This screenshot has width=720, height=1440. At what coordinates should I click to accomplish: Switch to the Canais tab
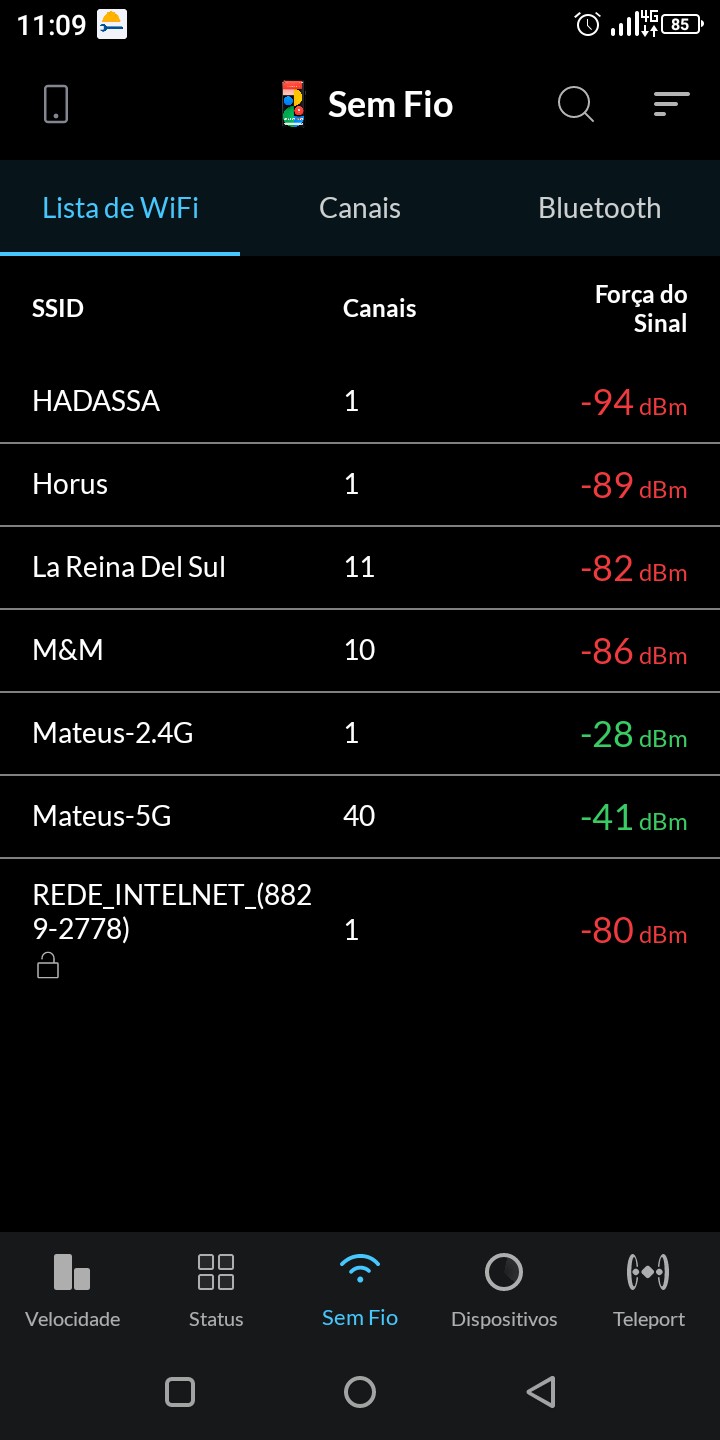click(360, 208)
